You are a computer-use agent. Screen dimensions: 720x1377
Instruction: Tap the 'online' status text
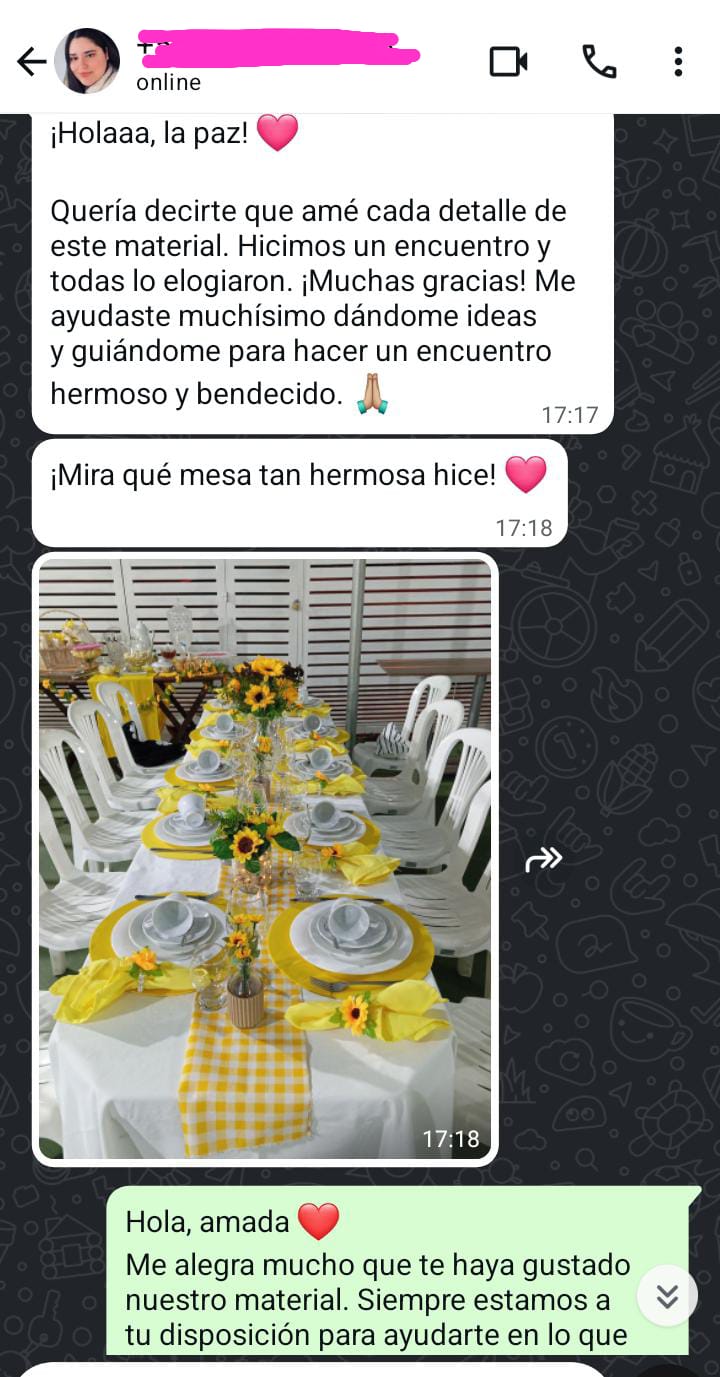pos(167,83)
